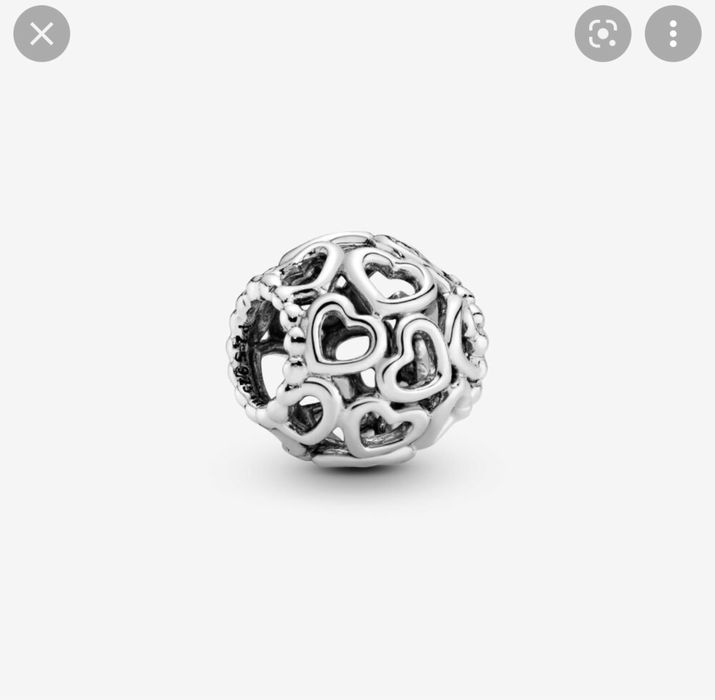Screen dimensions: 715x700
Task: Open the three-dot overflow menu
Action: [x=673, y=34]
